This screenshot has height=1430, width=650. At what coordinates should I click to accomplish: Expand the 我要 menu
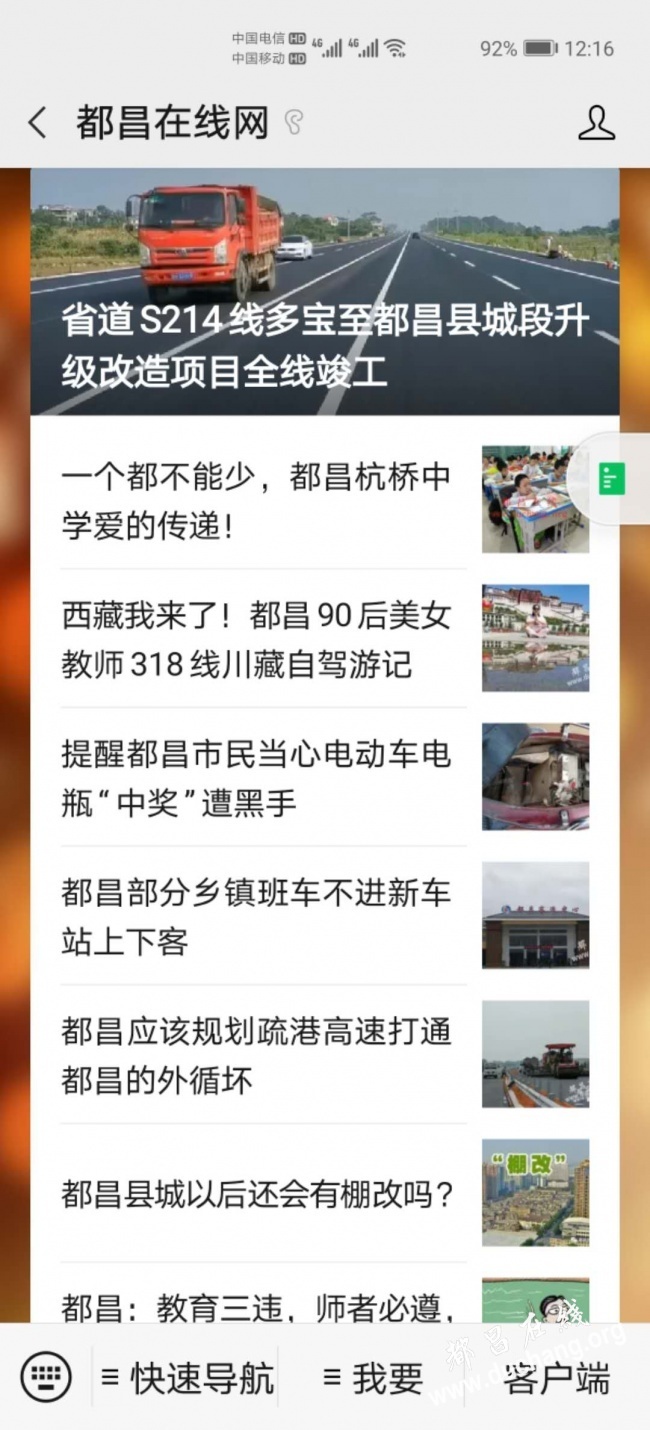click(373, 1379)
